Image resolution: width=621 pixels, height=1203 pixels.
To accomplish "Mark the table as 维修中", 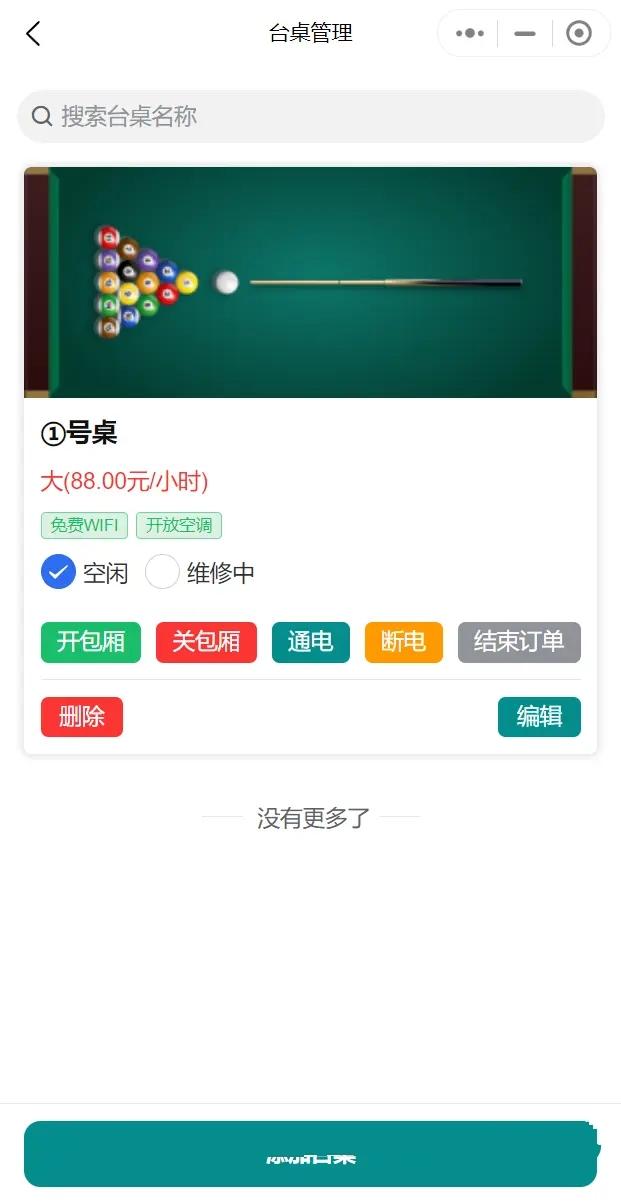I will (x=200, y=572).
